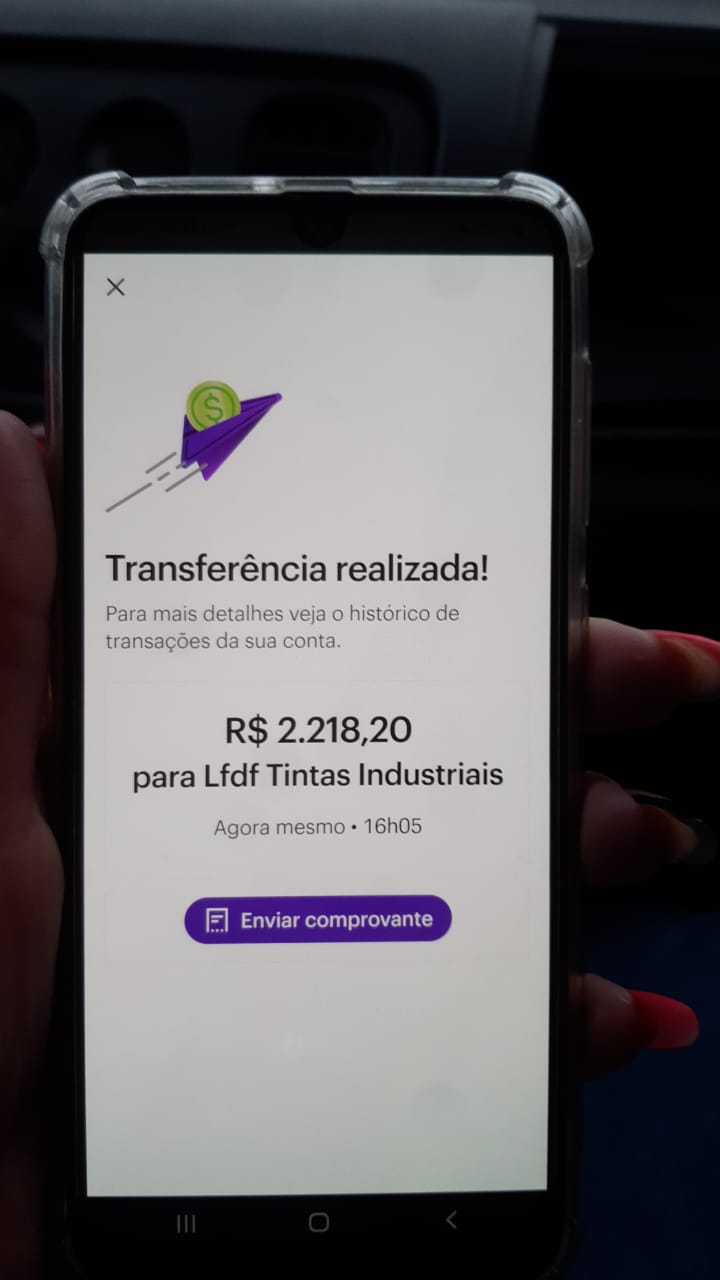Image resolution: width=720 pixels, height=1280 pixels.
Task: Go to the home screen
Action: coord(318,1222)
